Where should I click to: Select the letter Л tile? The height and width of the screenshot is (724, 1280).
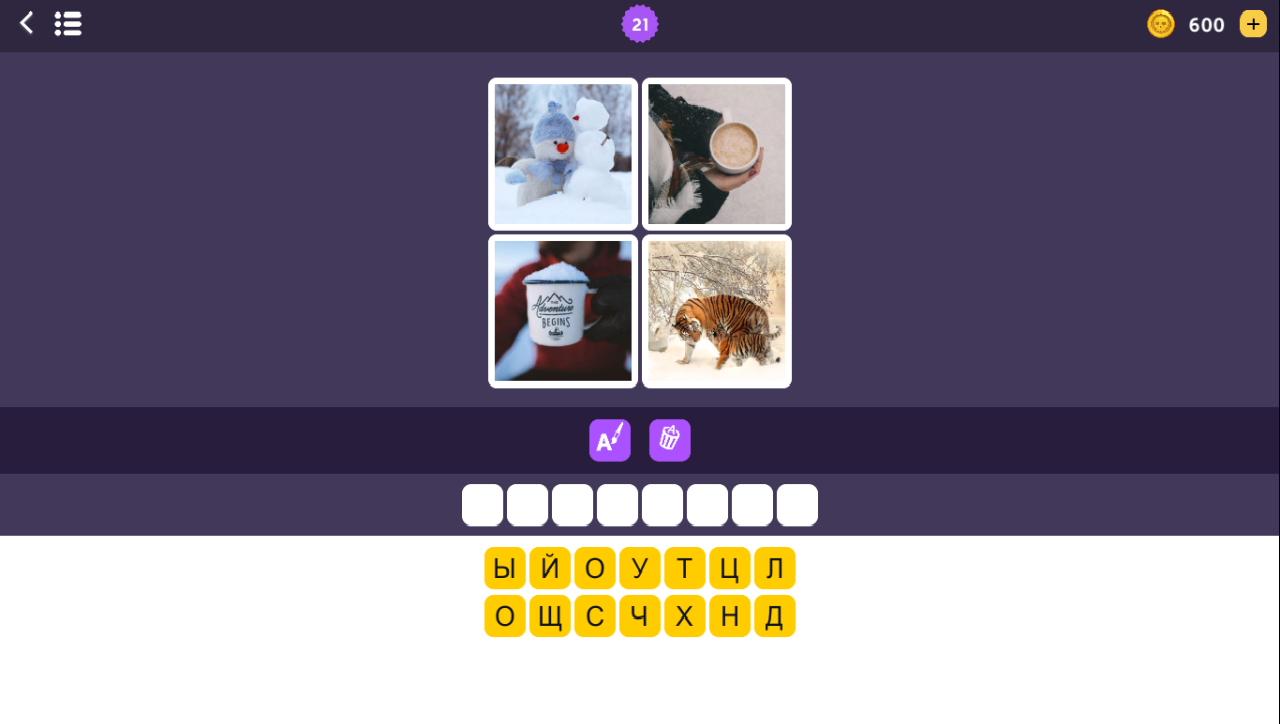(x=775, y=568)
